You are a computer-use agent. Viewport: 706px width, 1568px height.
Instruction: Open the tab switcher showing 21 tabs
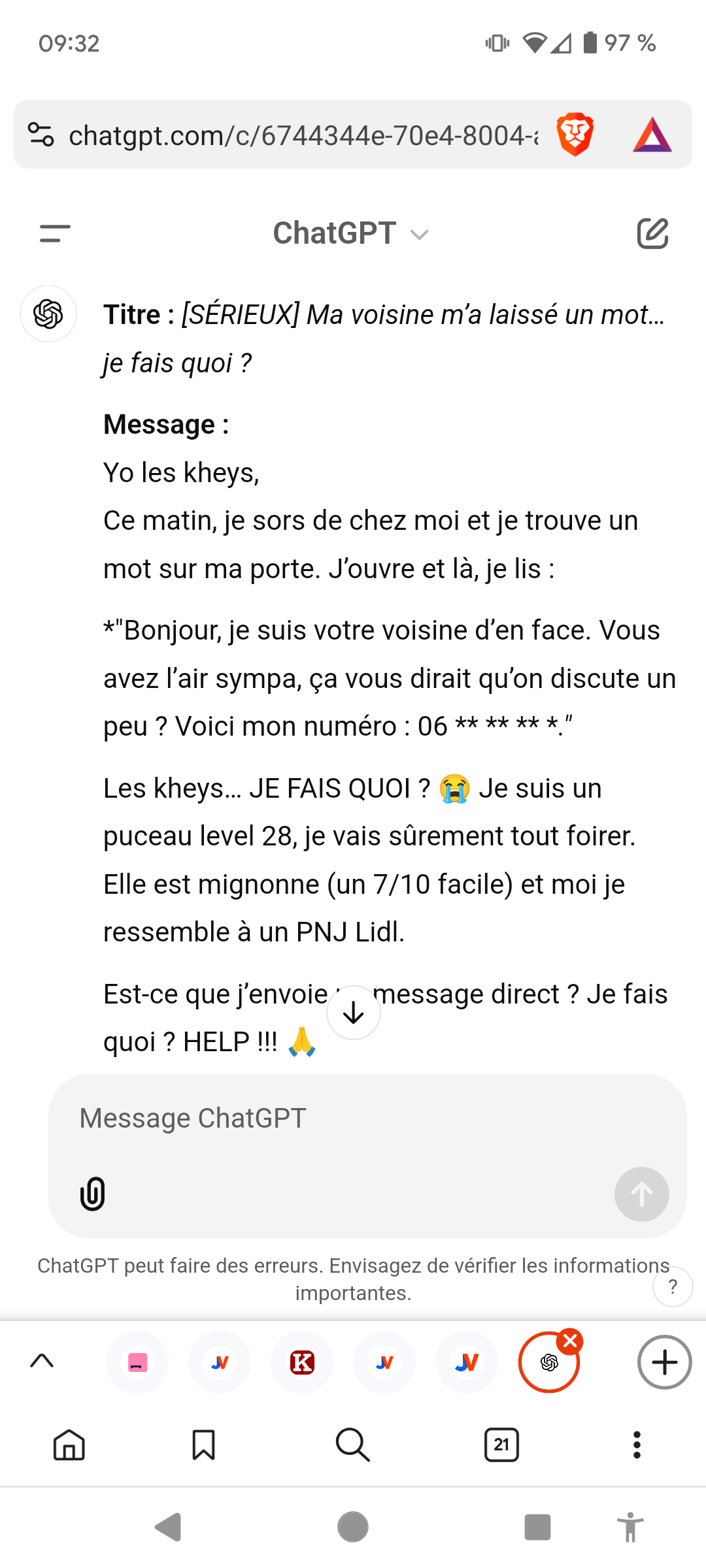click(x=501, y=1445)
